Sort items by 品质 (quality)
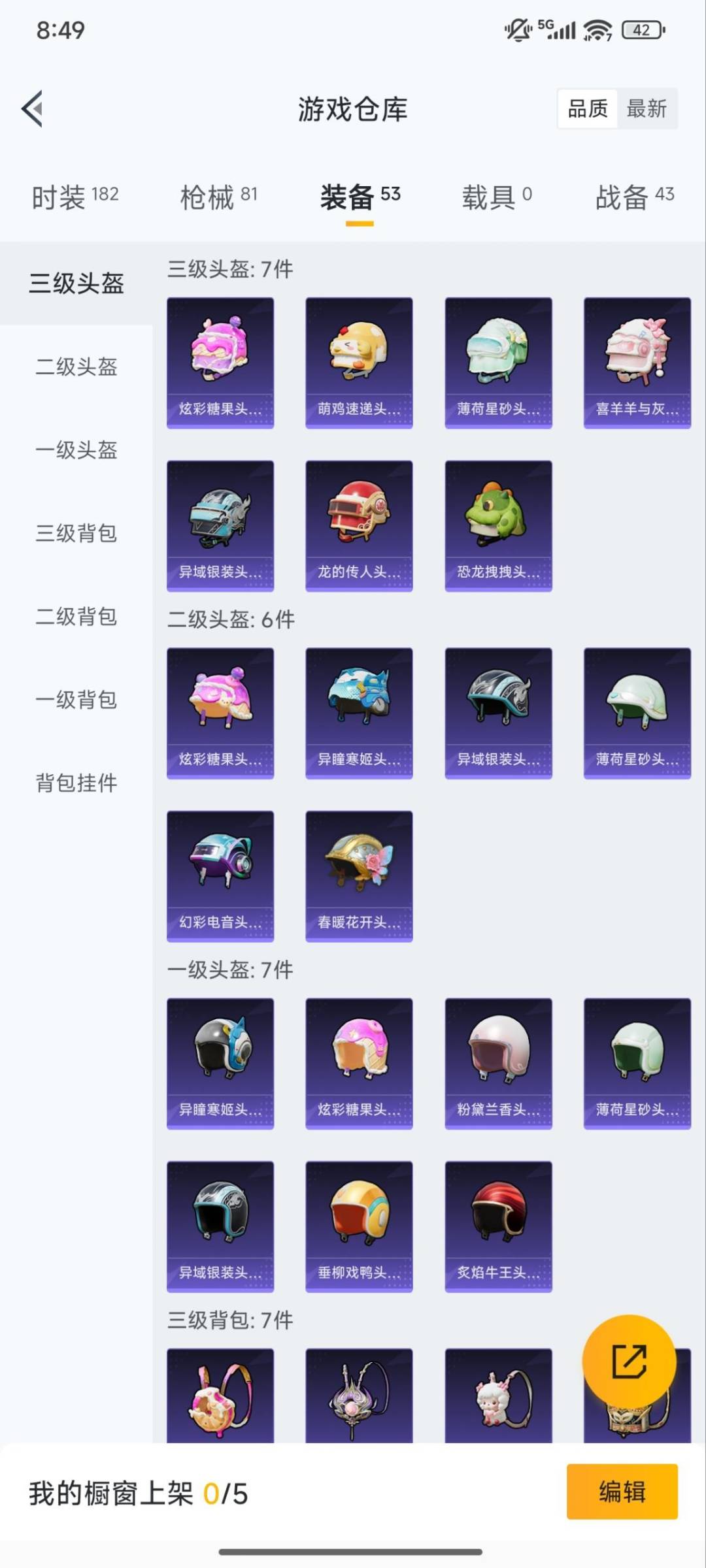 [x=588, y=108]
